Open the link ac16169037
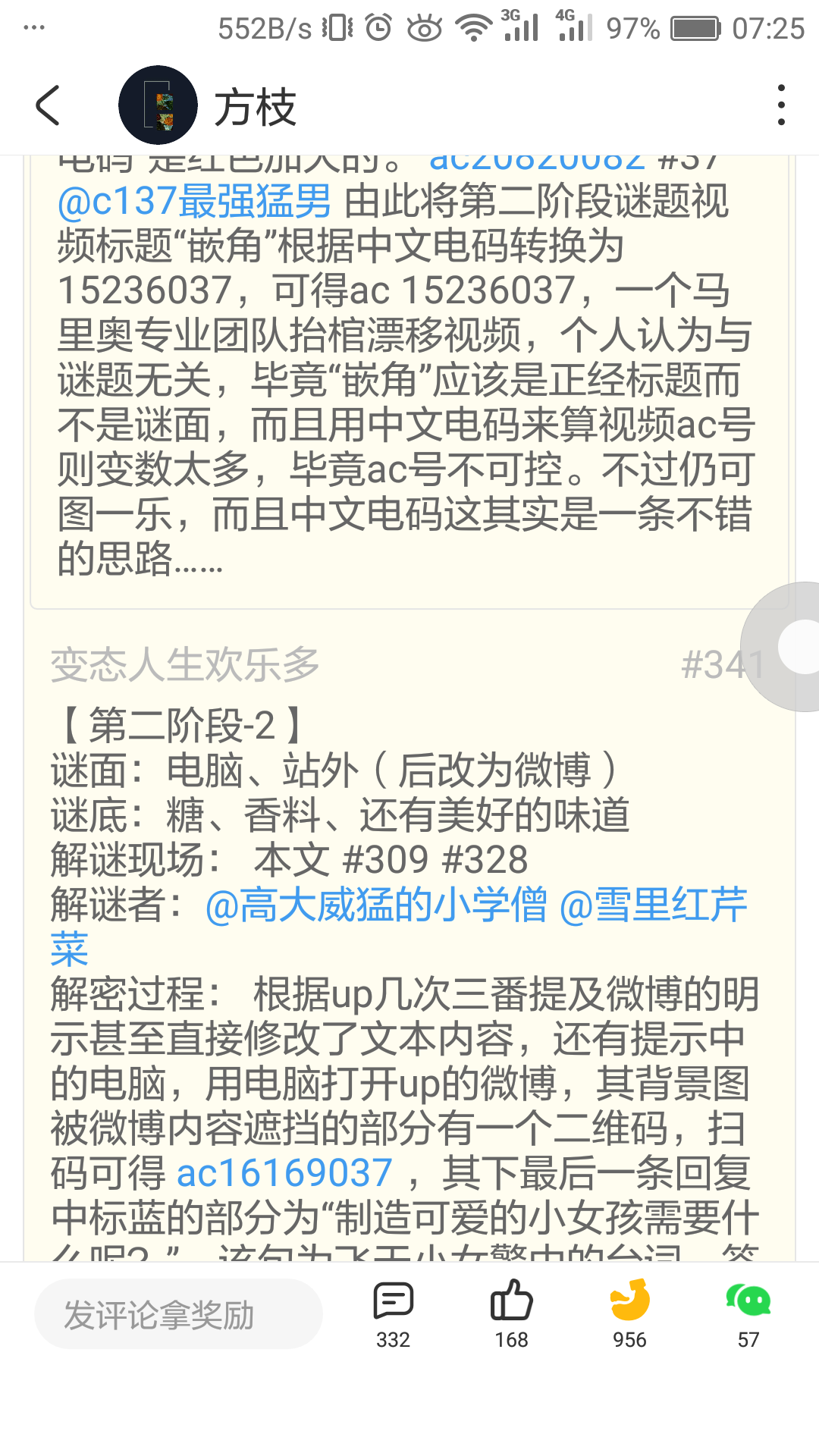The image size is (819, 1456). [x=284, y=1173]
